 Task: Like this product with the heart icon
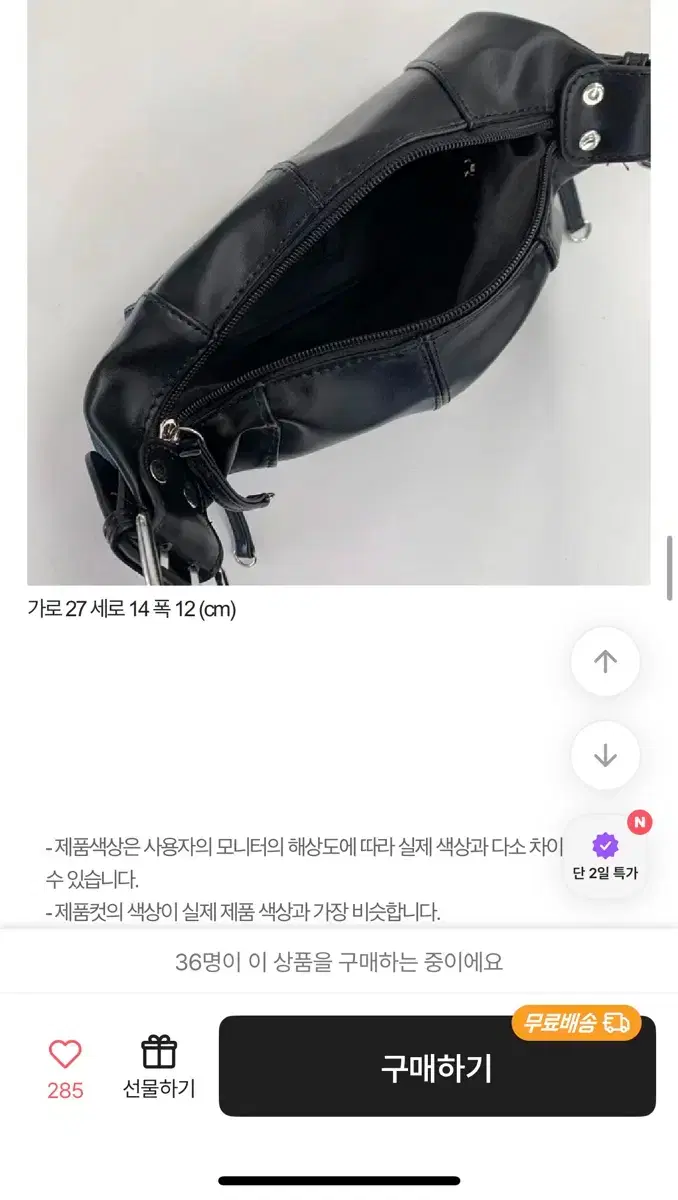[65, 1054]
